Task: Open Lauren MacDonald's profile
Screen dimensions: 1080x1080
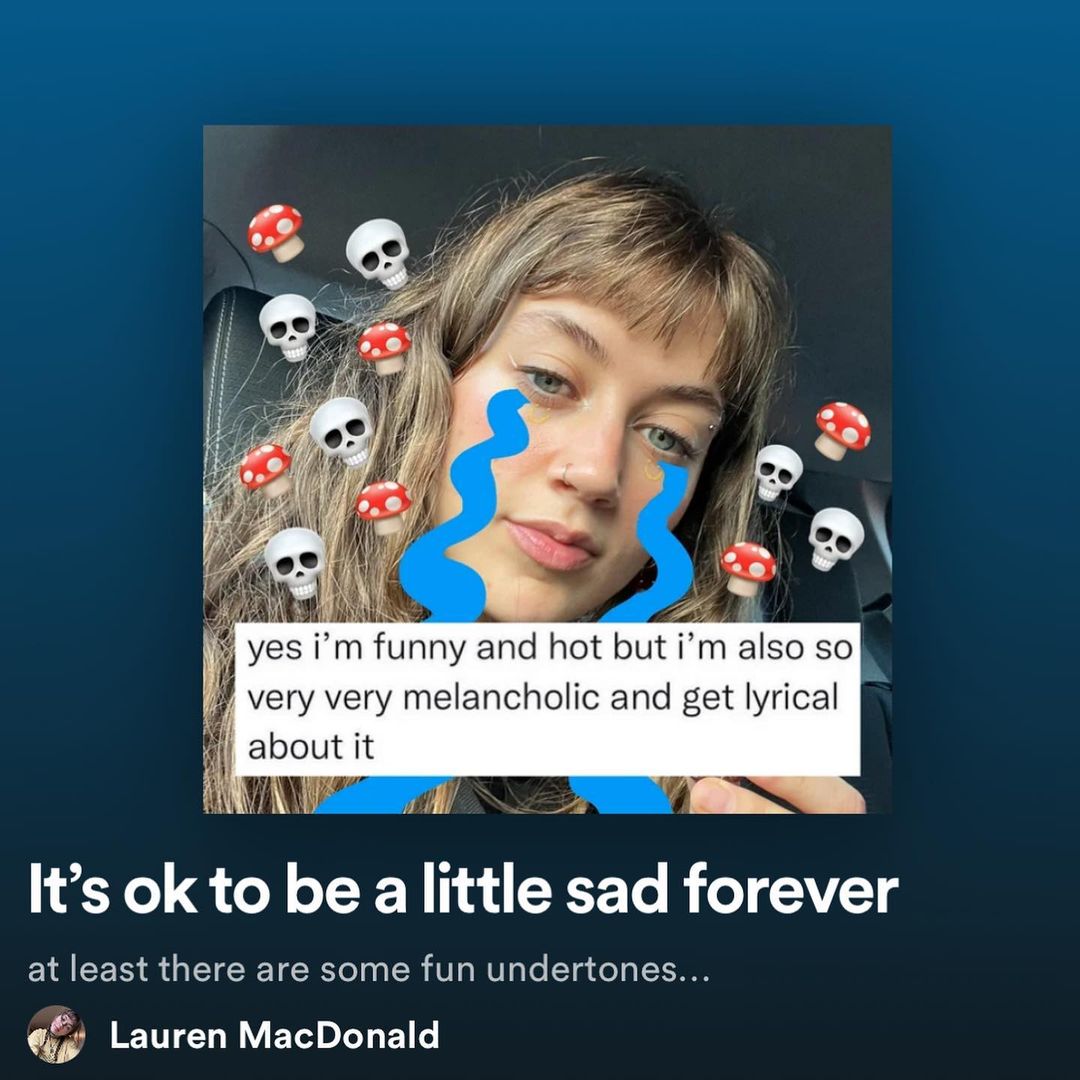Action: pos(274,1035)
